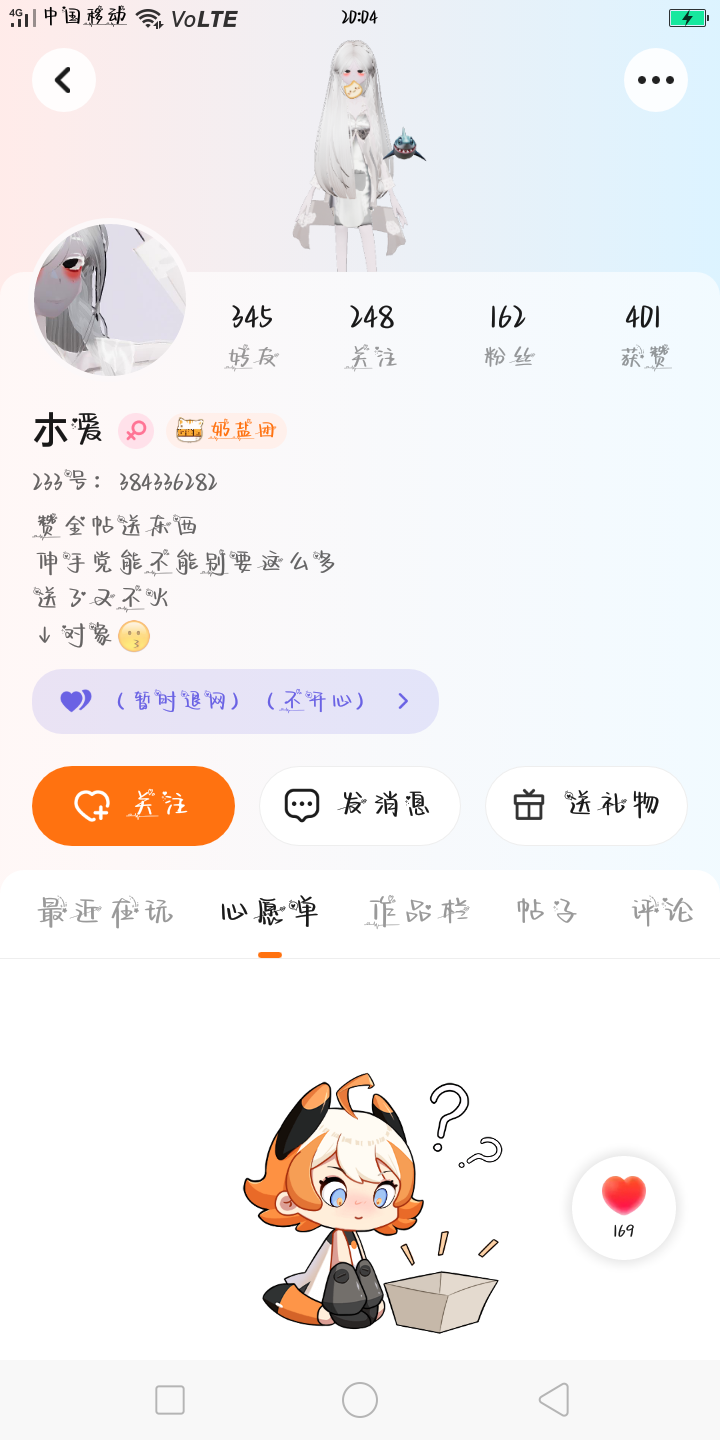Go back using the top arrow
The image size is (720, 1440).
coord(64,80)
